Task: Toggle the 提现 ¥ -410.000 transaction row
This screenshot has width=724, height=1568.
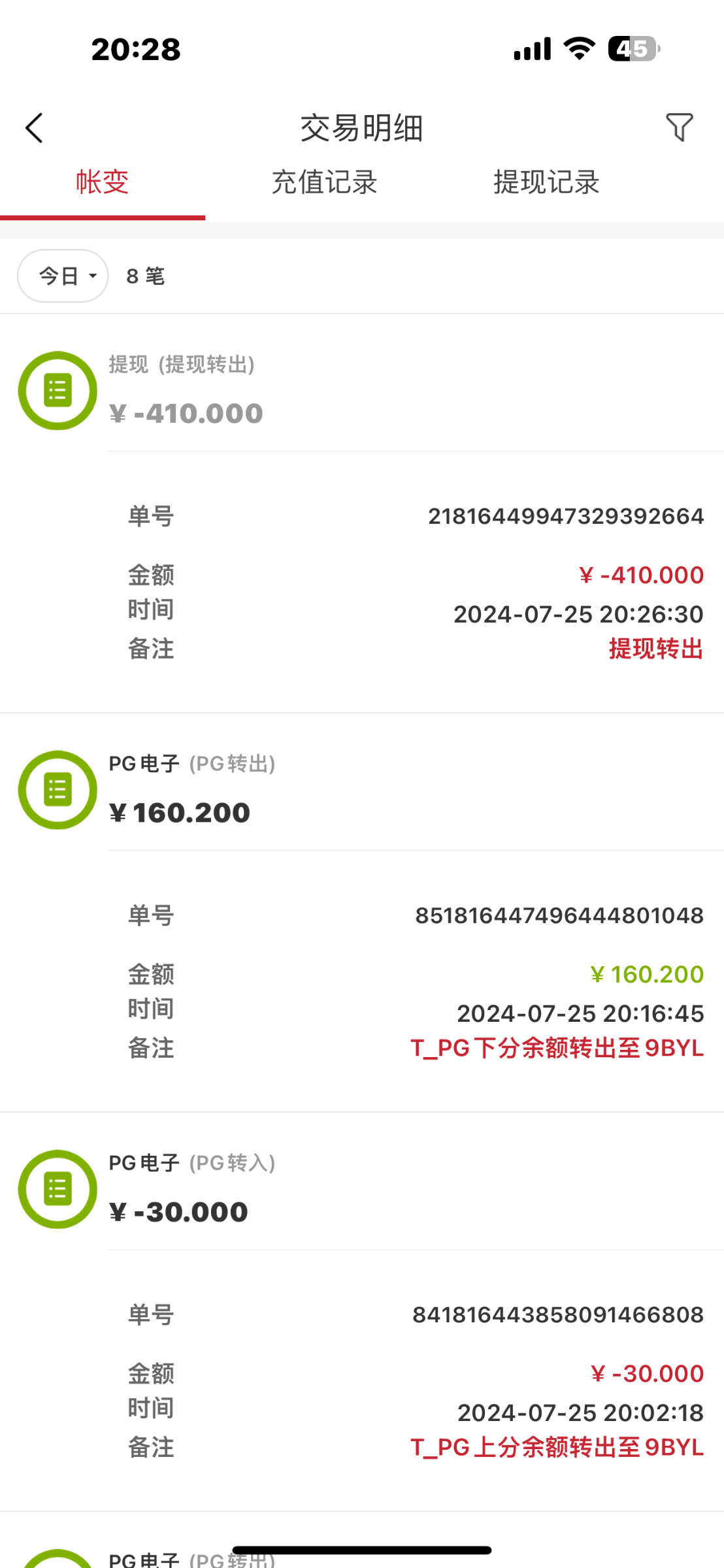Action: (x=362, y=390)
